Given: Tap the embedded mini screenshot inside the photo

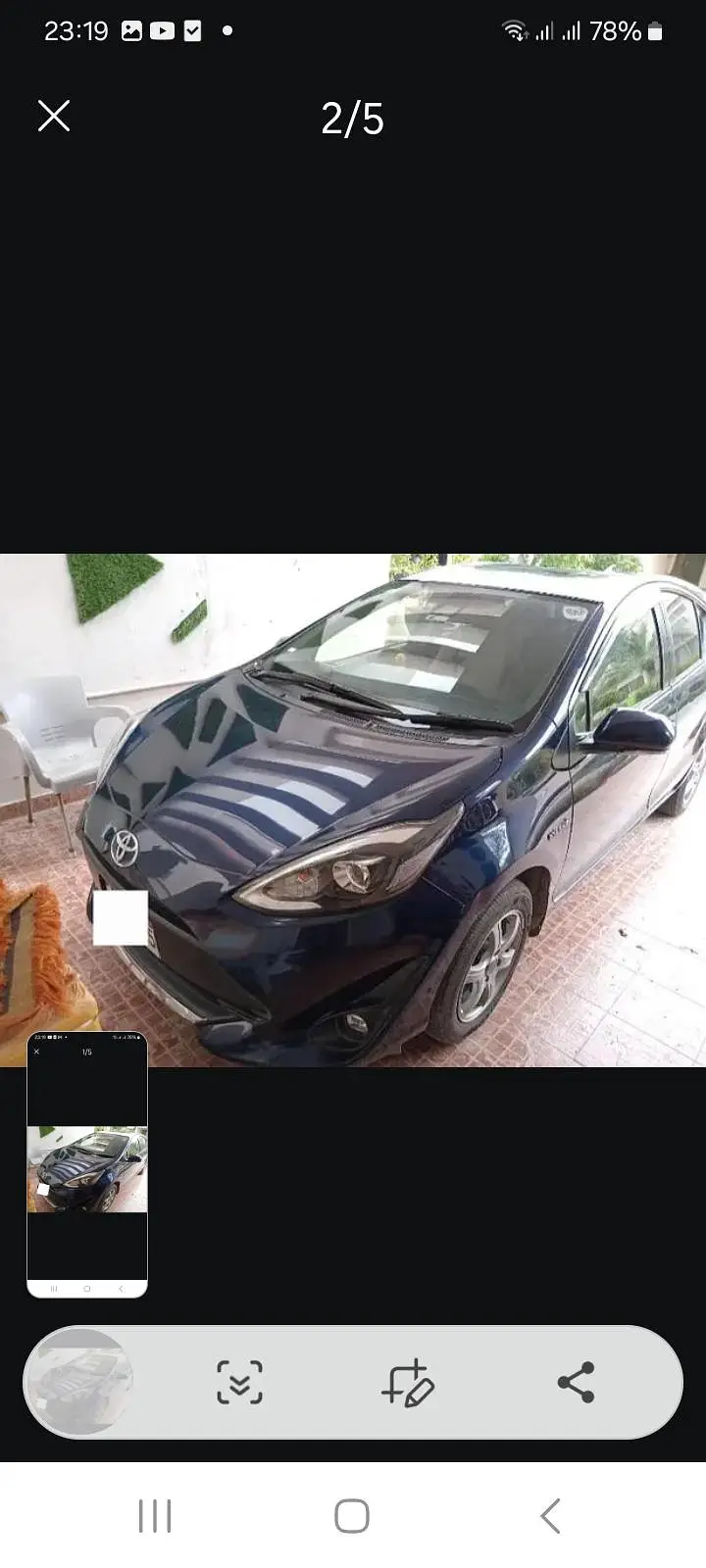Looking at the screenshot, I should [86, 1168].
